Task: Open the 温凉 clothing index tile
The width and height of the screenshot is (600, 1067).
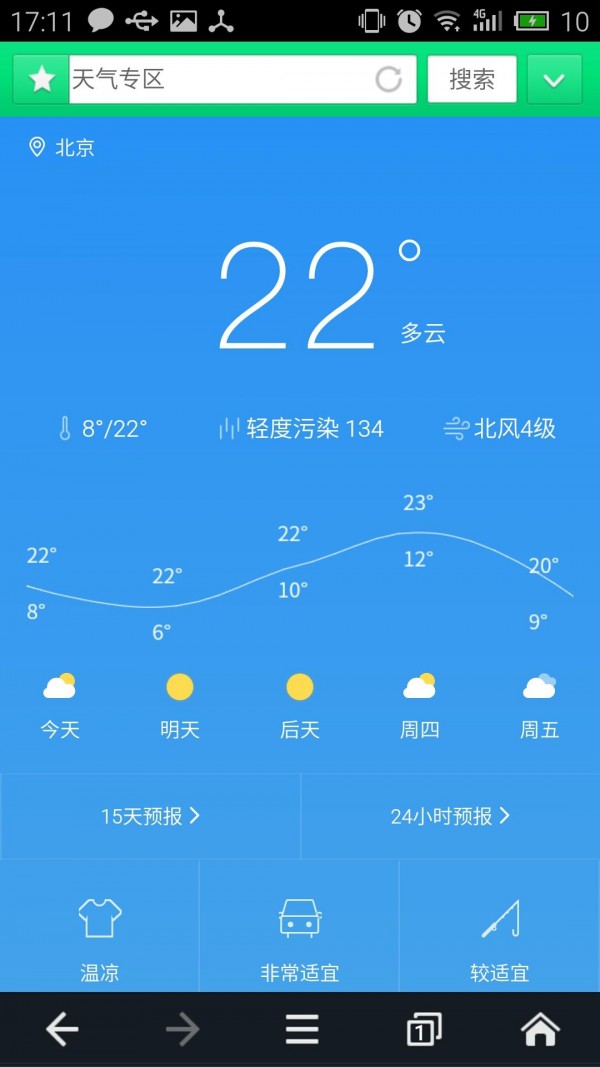Action: coord(100,927)
